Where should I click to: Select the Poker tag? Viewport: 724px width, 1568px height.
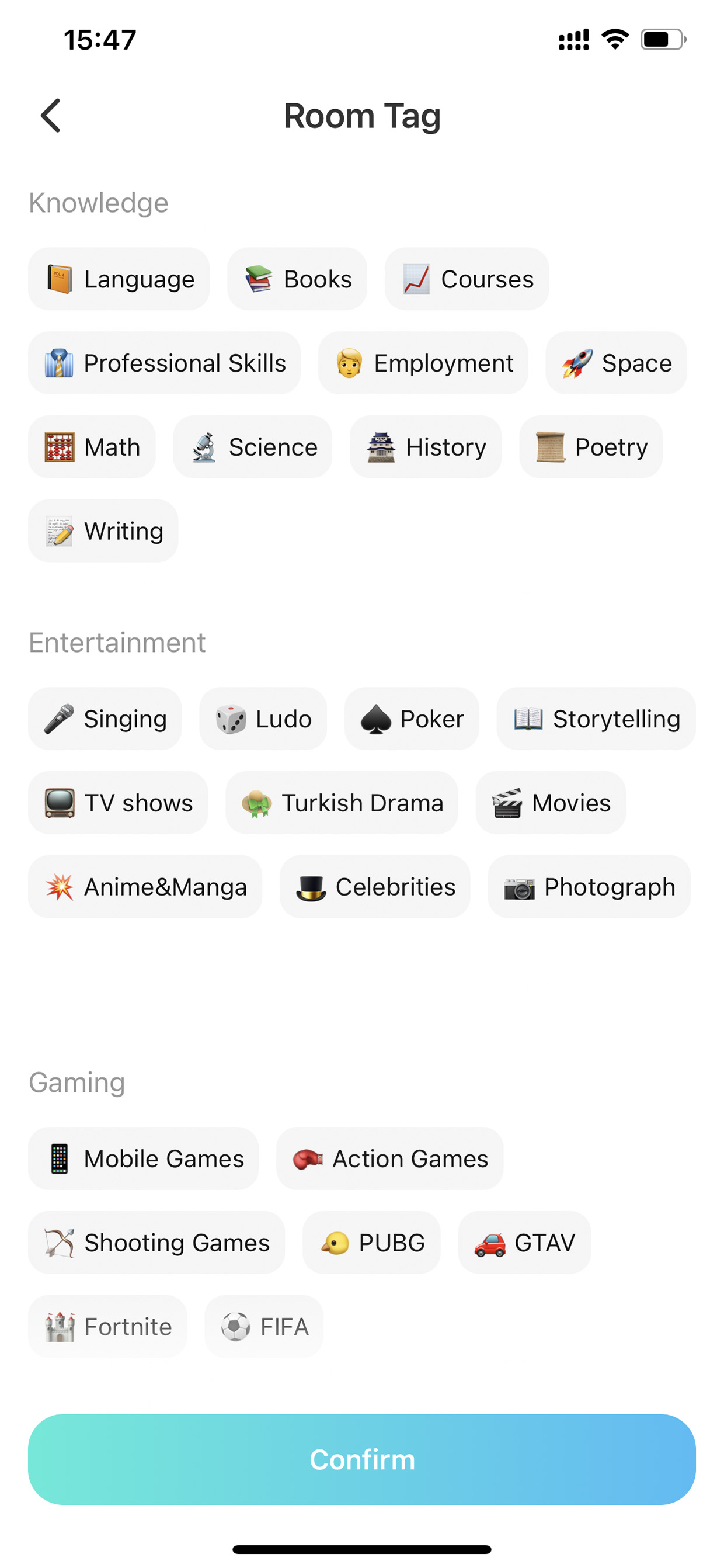(x=411, y=719)
